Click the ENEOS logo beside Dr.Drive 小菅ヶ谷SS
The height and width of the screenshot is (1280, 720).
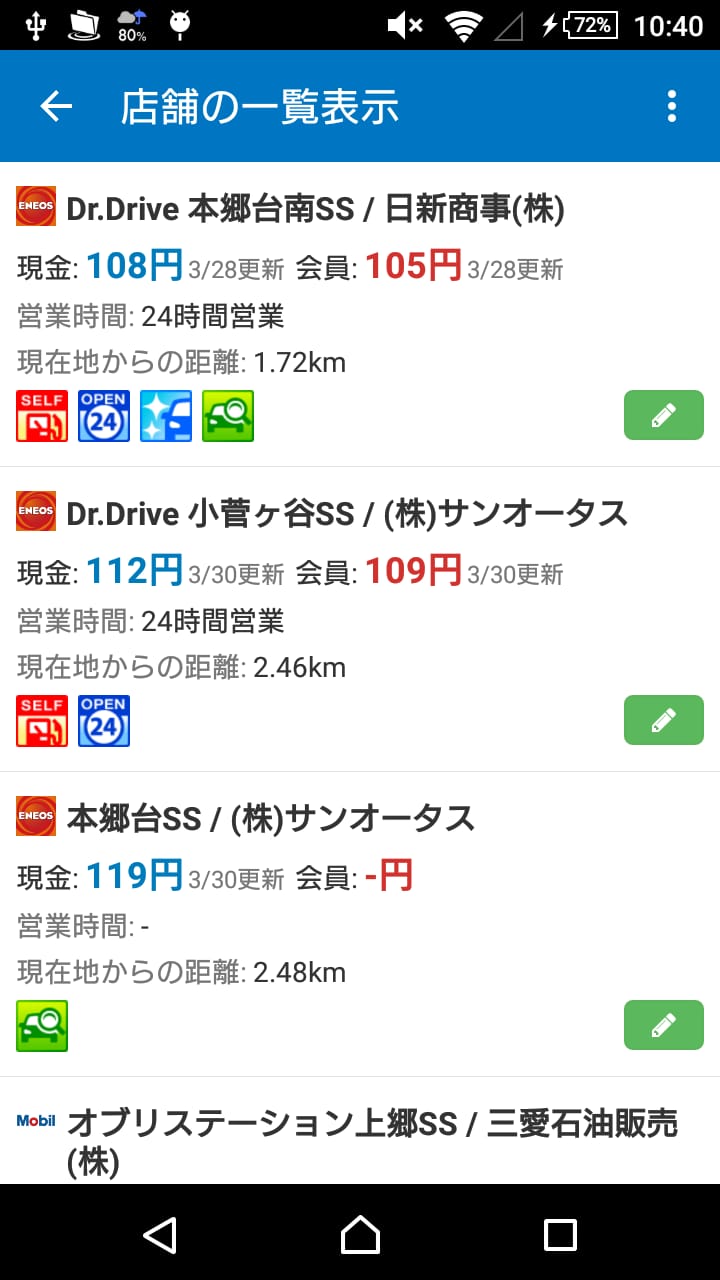(35, 513)
